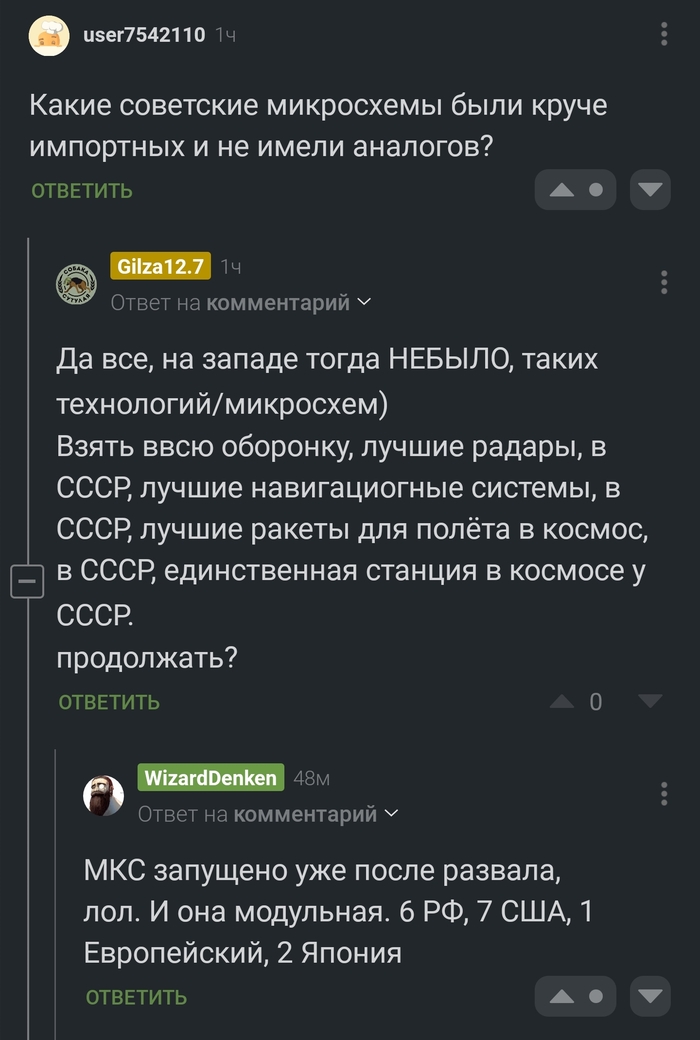Open Gilza12.7's profile

pos(161,267)
